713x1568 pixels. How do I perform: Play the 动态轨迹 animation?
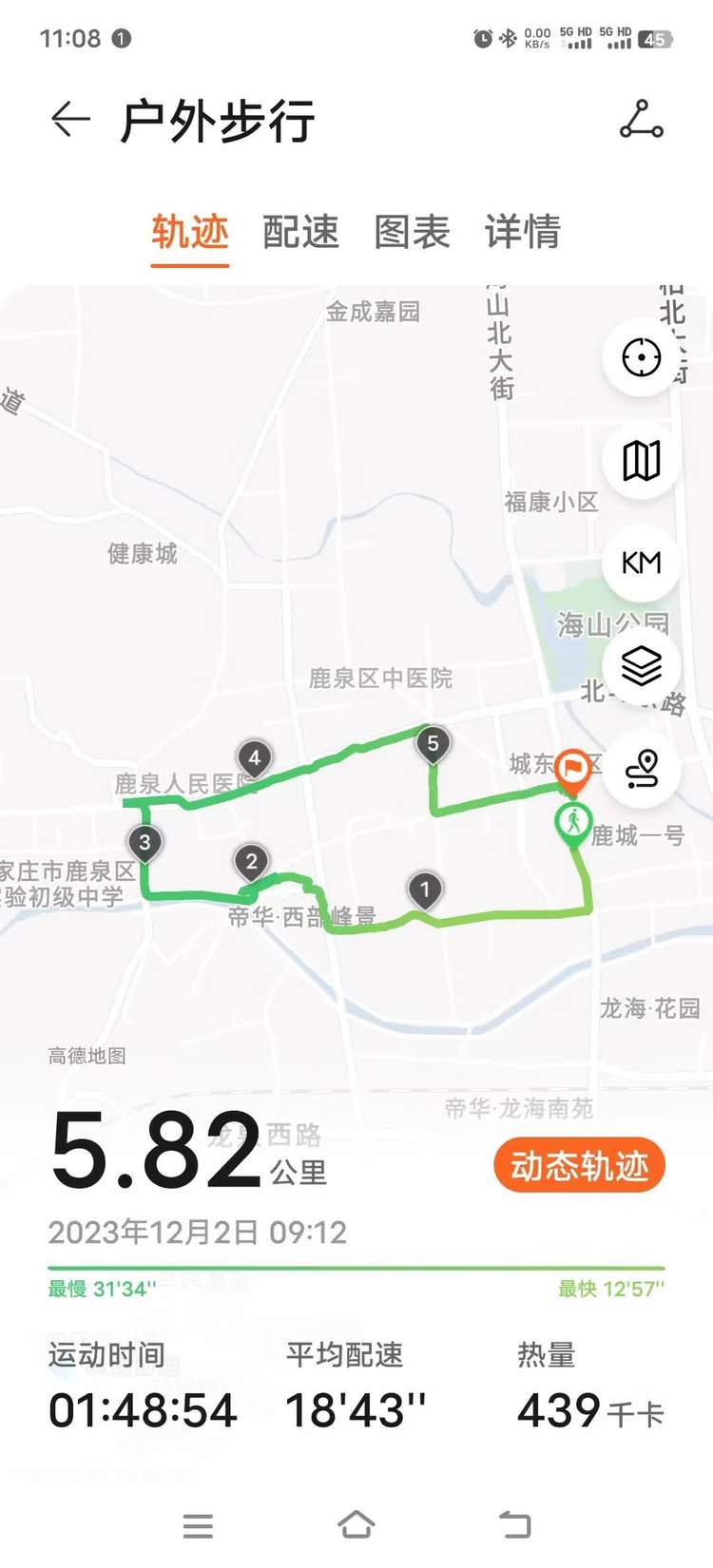pos(579,1166)
